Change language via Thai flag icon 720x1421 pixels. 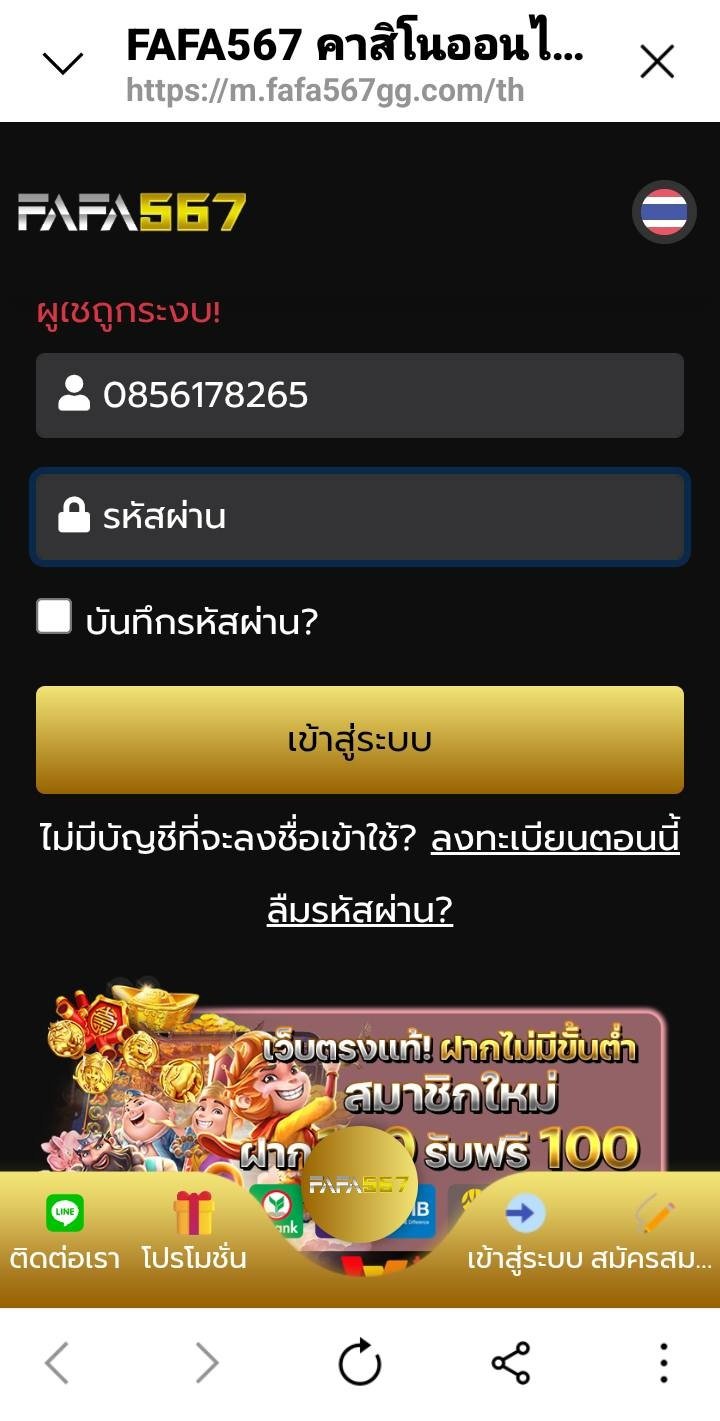(664, 212)
